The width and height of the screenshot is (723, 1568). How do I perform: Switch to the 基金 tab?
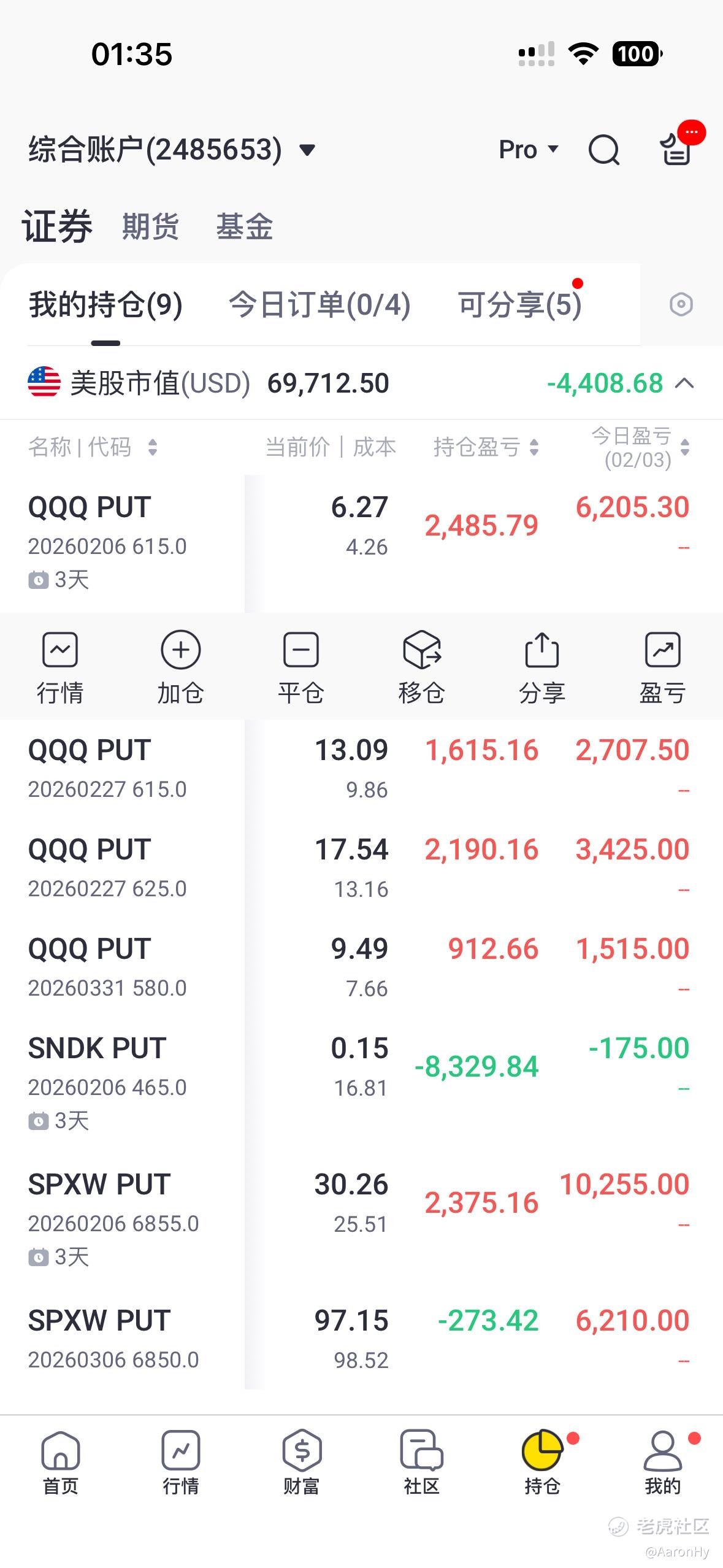click(244, 226)
